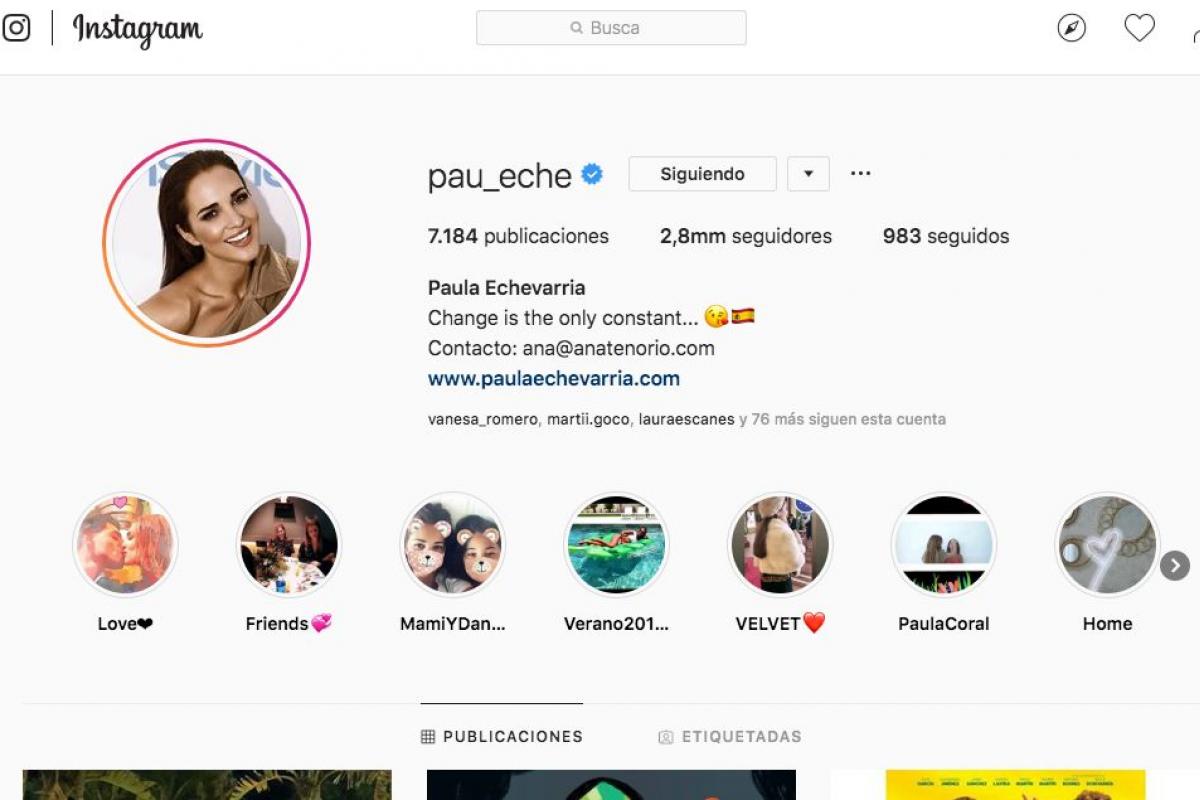
Task: Open the activity heart icon
Action: (x=1139, y=28)
